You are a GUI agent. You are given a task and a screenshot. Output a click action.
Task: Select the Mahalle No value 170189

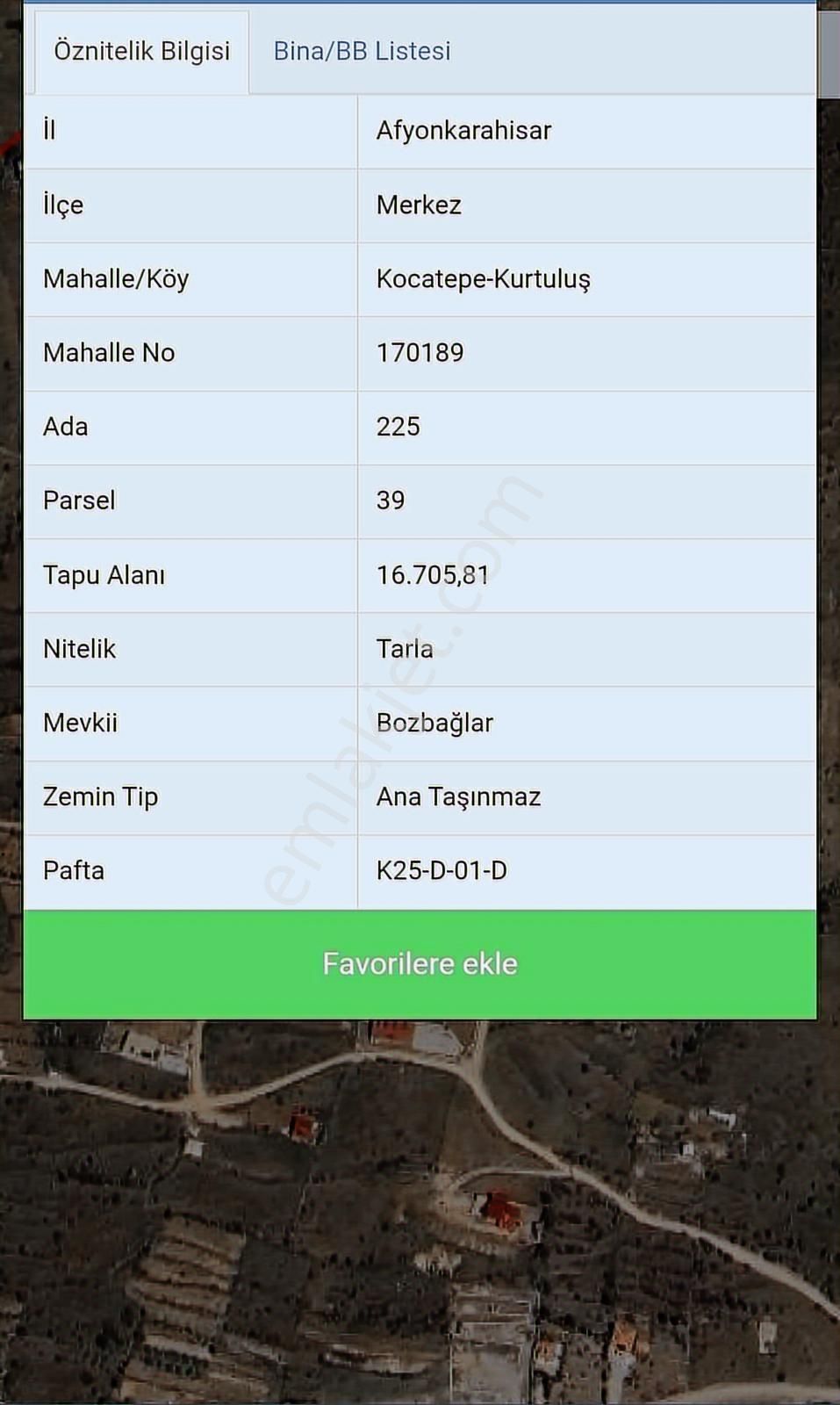pyautogui.click(x=420, y=352)
